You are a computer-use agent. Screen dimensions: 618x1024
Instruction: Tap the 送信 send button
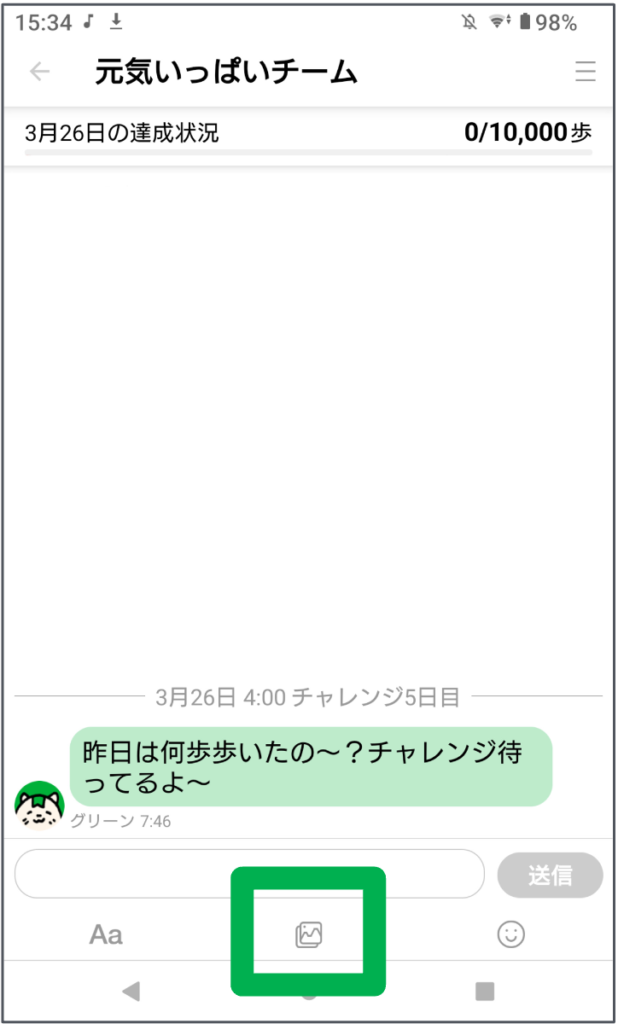pyautogui.click(x=550, y=875)
